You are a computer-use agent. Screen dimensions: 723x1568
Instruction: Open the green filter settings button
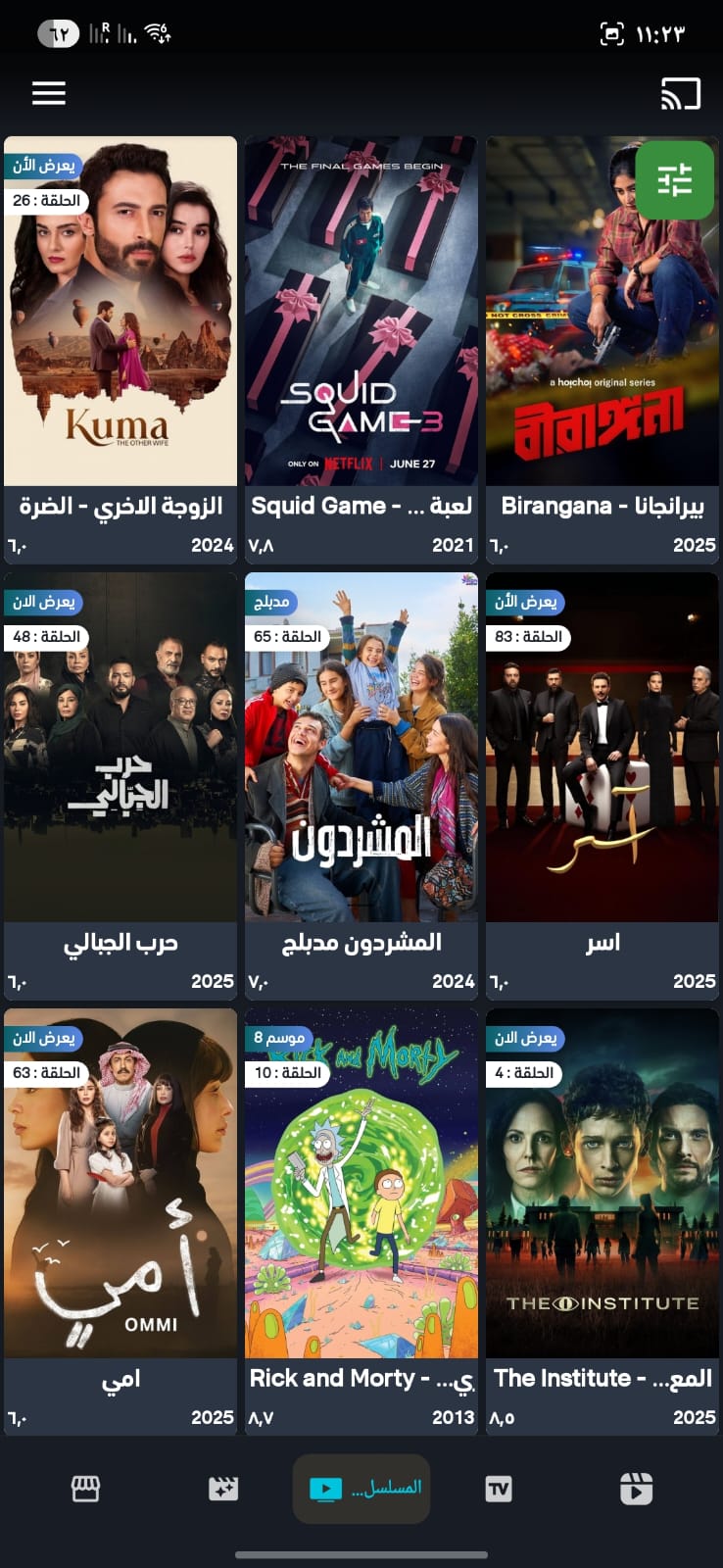[x=674, y=180]
